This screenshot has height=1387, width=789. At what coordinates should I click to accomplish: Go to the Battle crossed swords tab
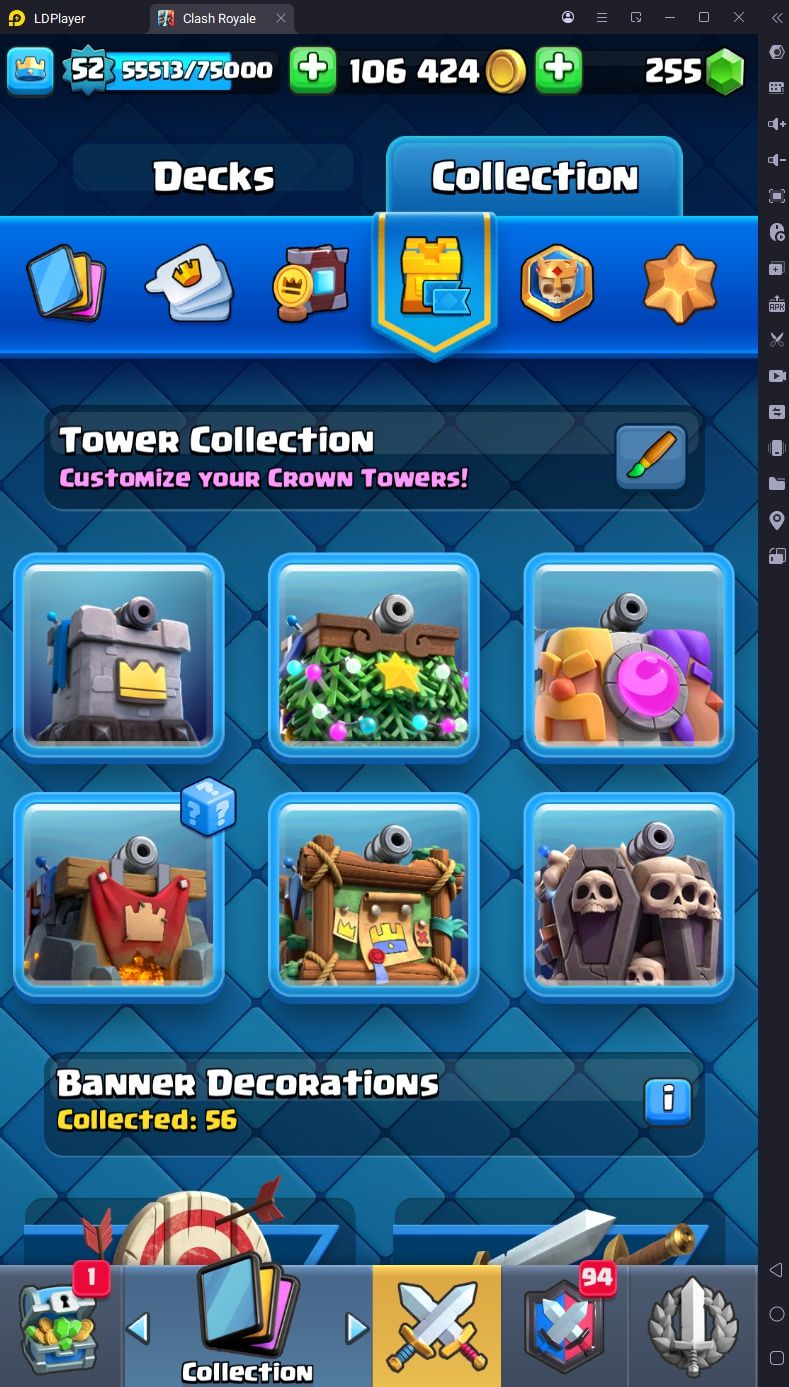click(x=436, y=1326)
